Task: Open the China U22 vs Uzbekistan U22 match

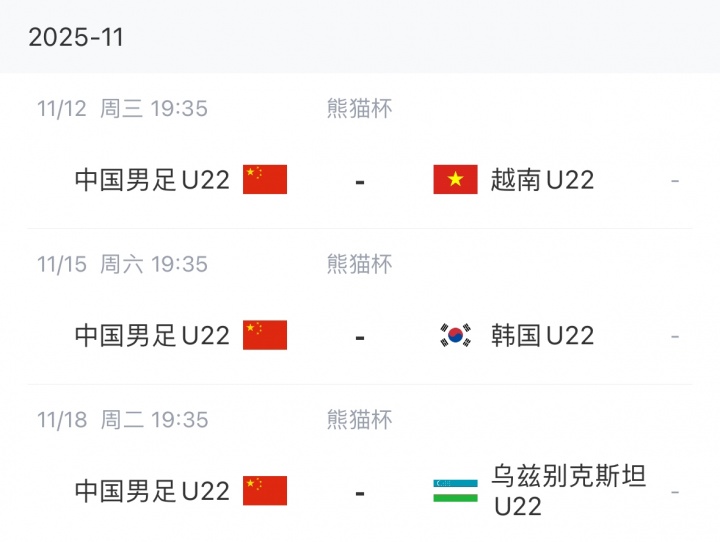Action: 360,491
